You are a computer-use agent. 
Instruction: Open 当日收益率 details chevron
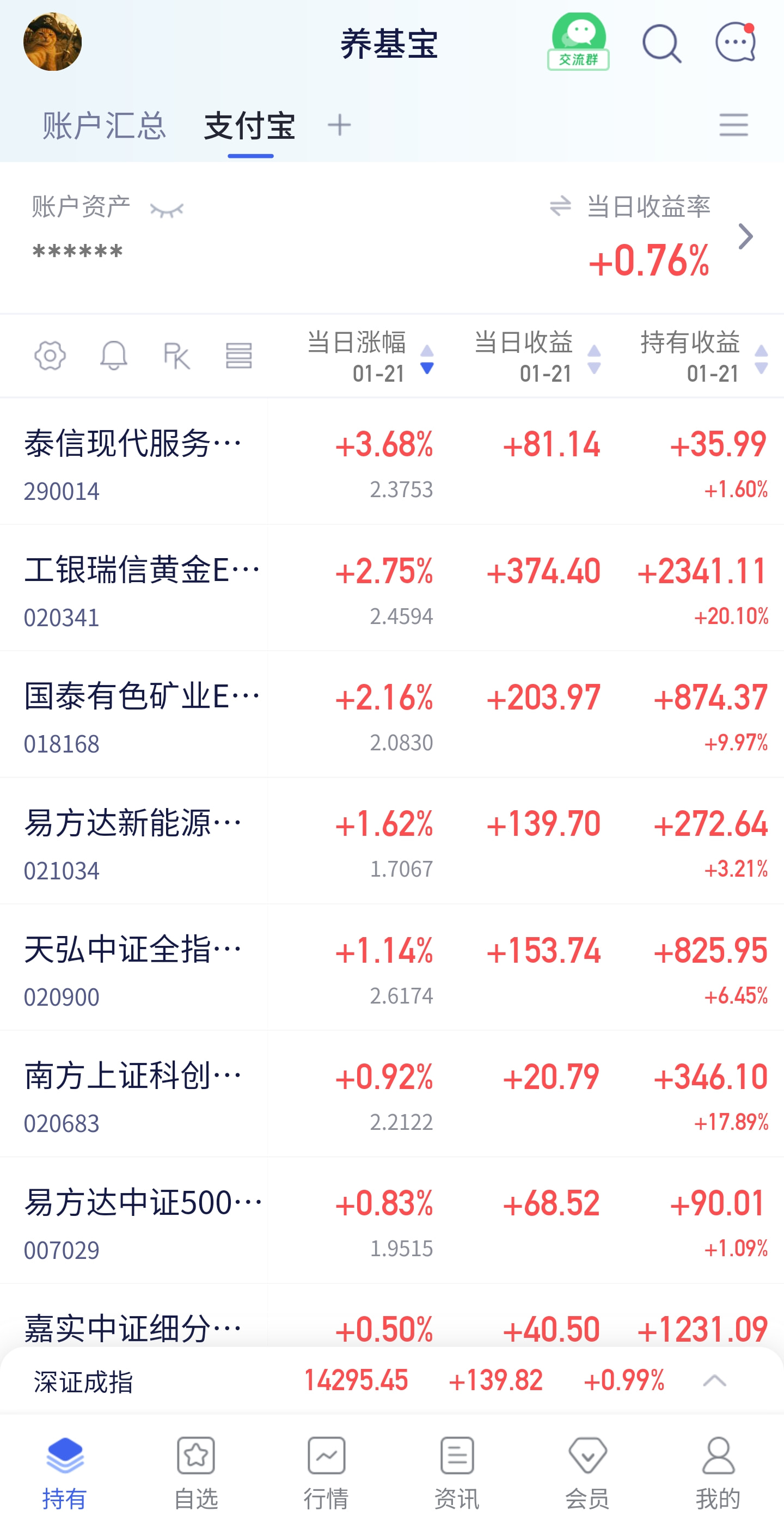745,237
